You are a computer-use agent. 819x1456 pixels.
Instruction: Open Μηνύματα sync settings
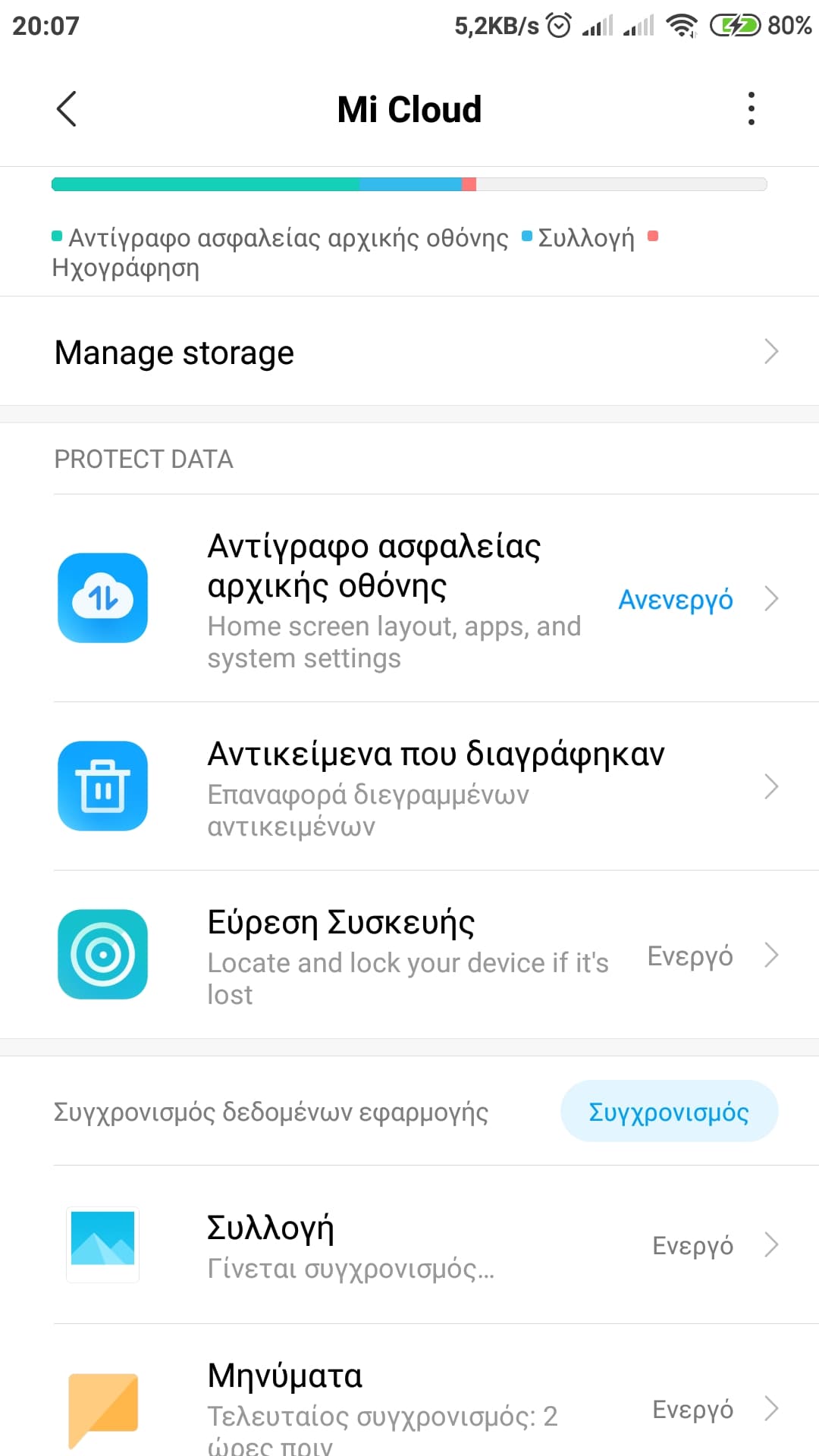tap(409, 1407)
